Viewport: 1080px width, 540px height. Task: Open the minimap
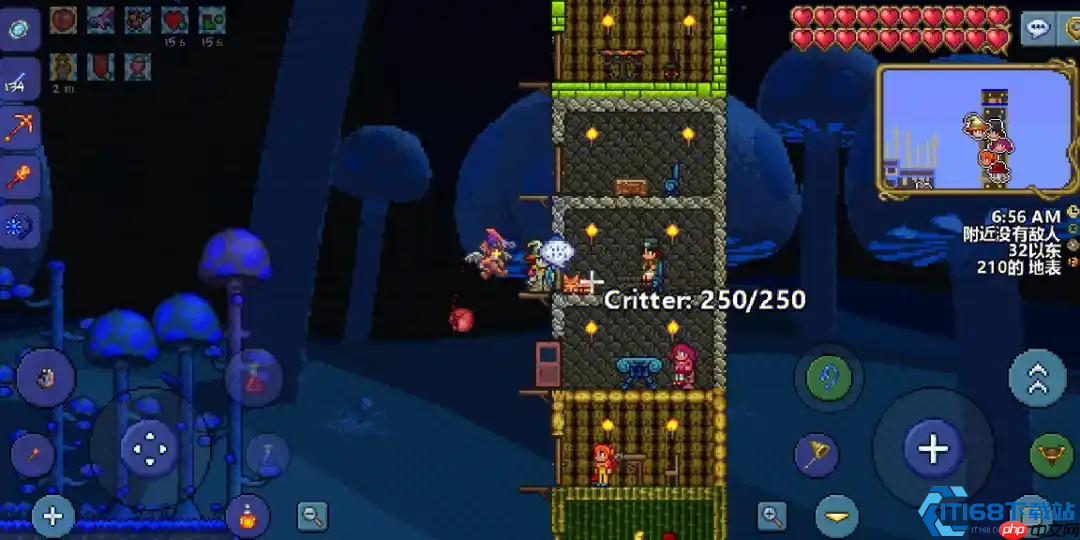[975, 127]
